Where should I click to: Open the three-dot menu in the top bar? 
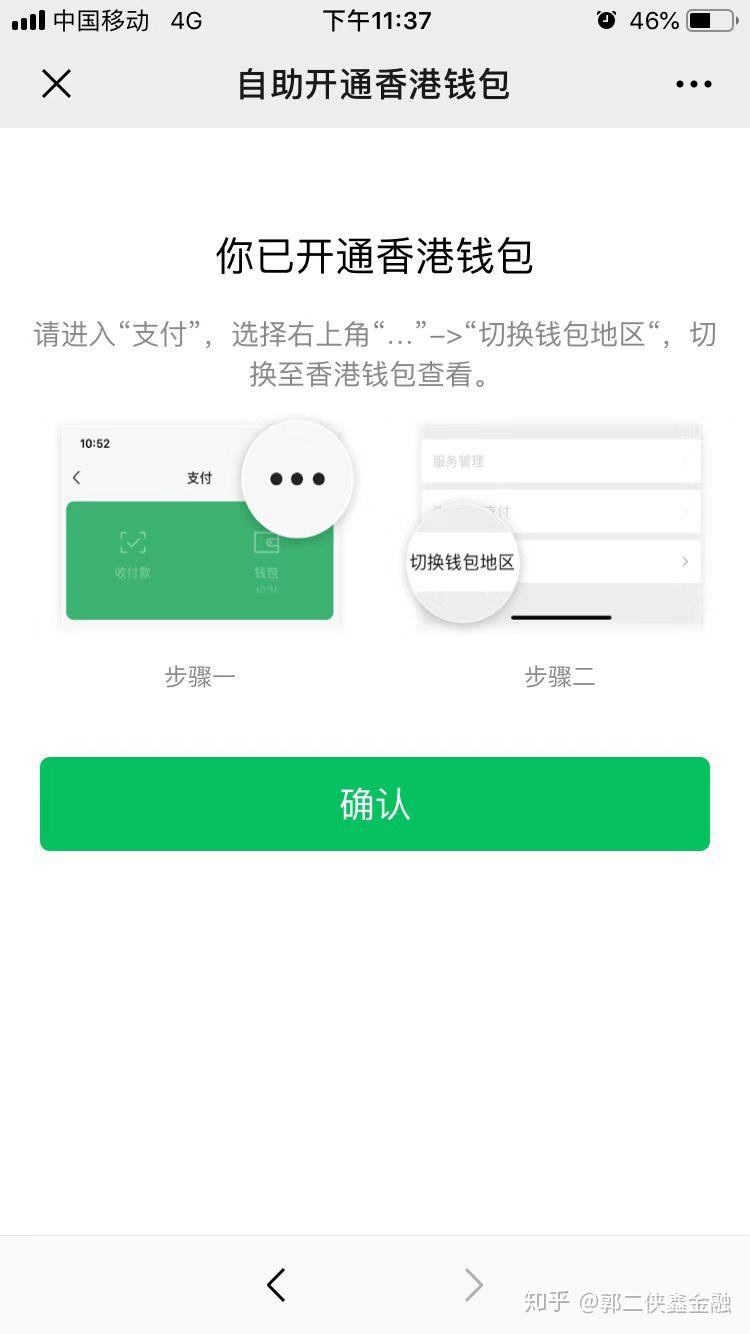(694, 84)
